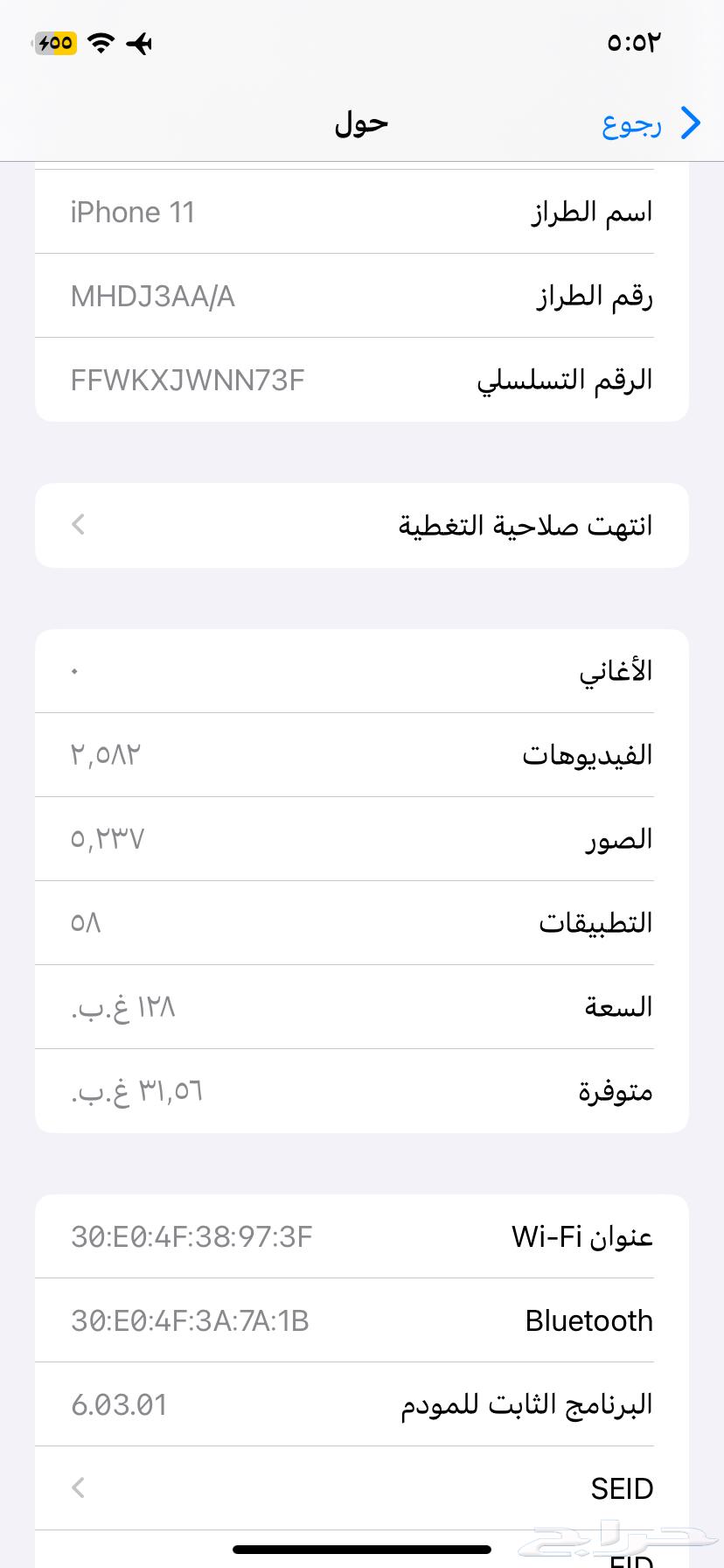This screenshot has height=1568, width=724.
Task: Tap the airplane mode icon in status bar
Action: [x=140, y=43]
